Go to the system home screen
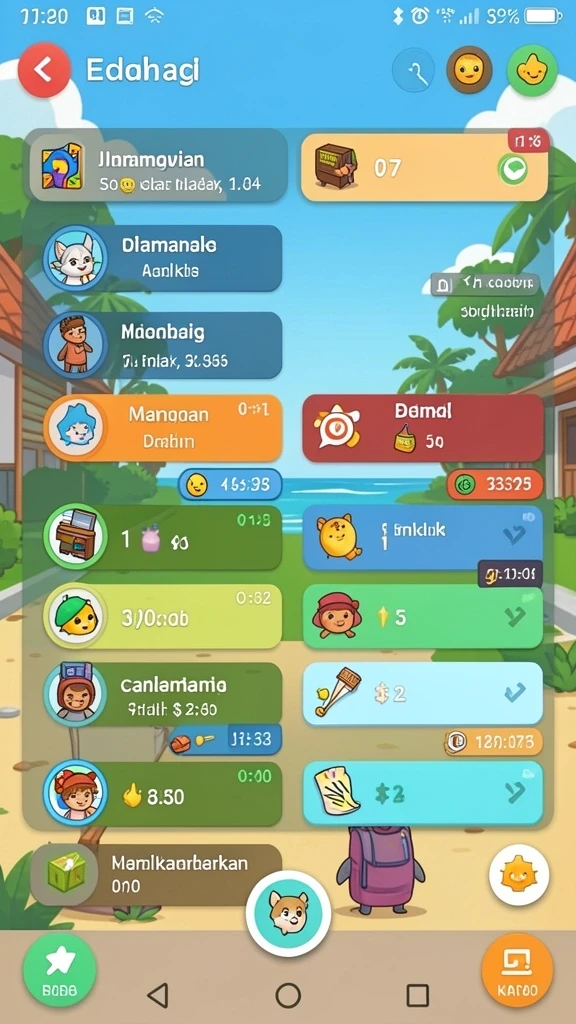This screenshot has width=576, height=1024. coord(288,995)
